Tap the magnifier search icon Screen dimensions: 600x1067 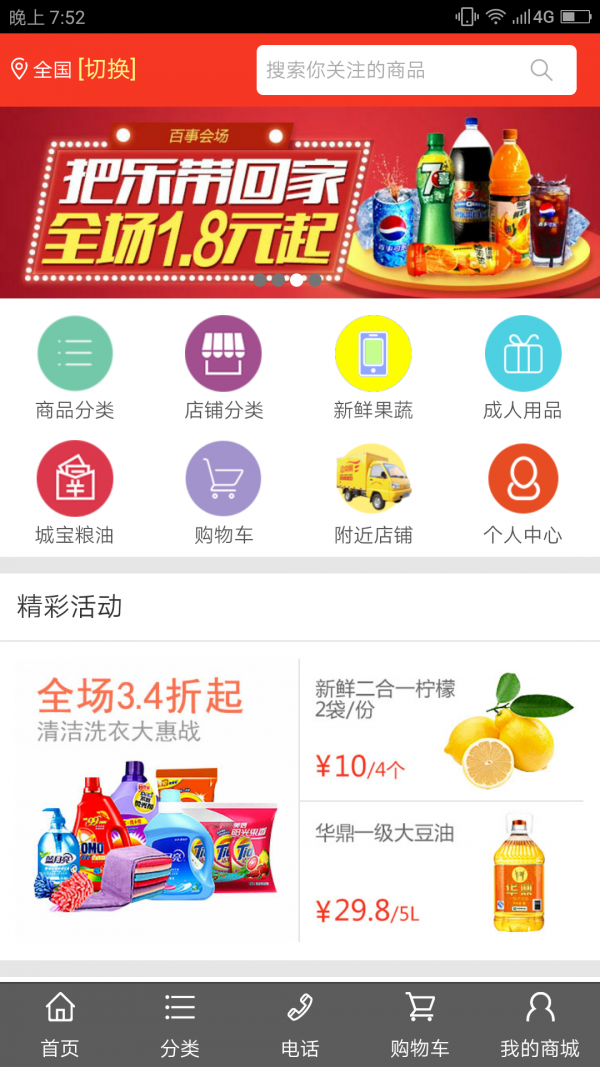tap(541, 70)
